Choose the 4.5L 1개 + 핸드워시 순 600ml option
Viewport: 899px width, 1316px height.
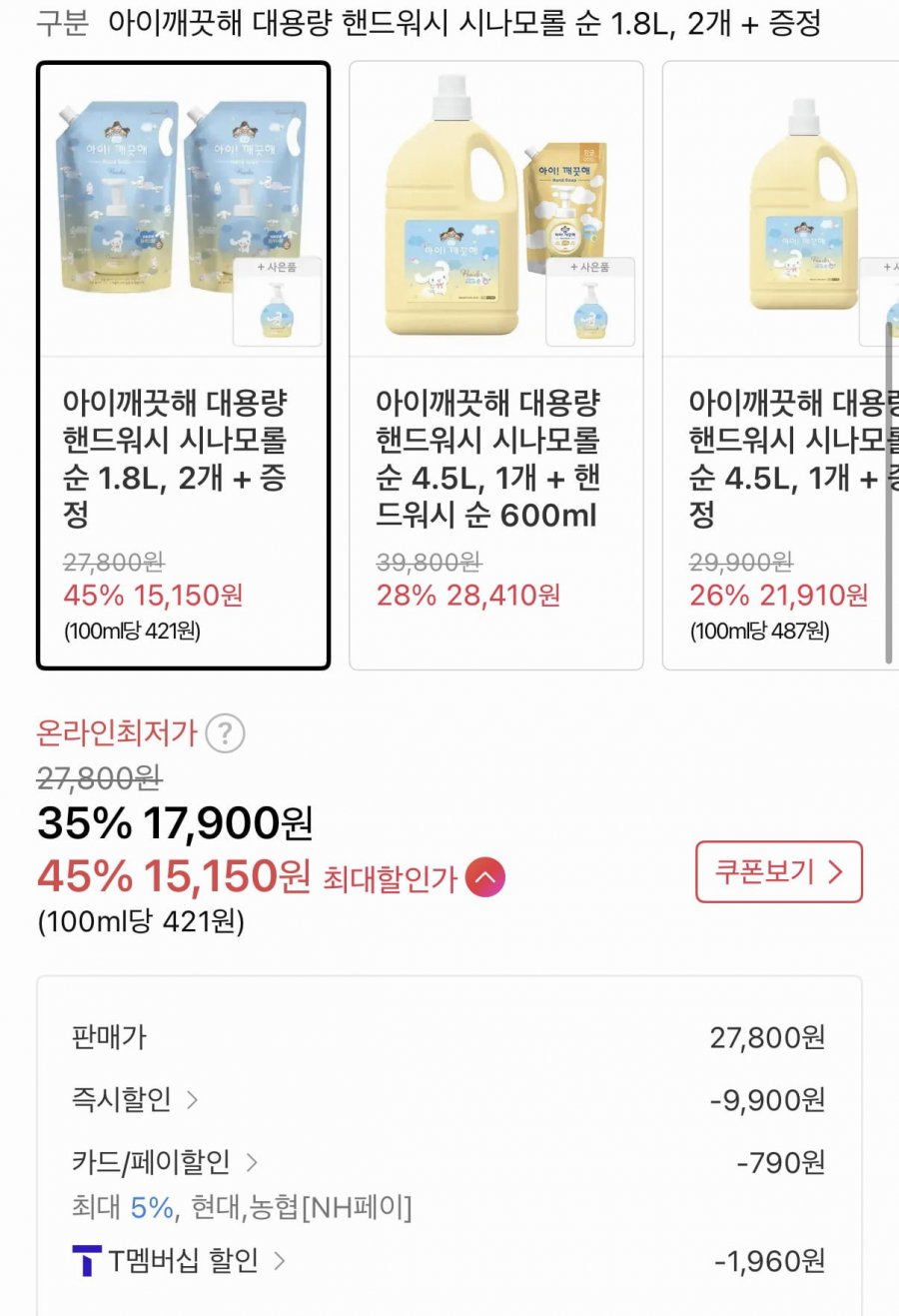495,365
